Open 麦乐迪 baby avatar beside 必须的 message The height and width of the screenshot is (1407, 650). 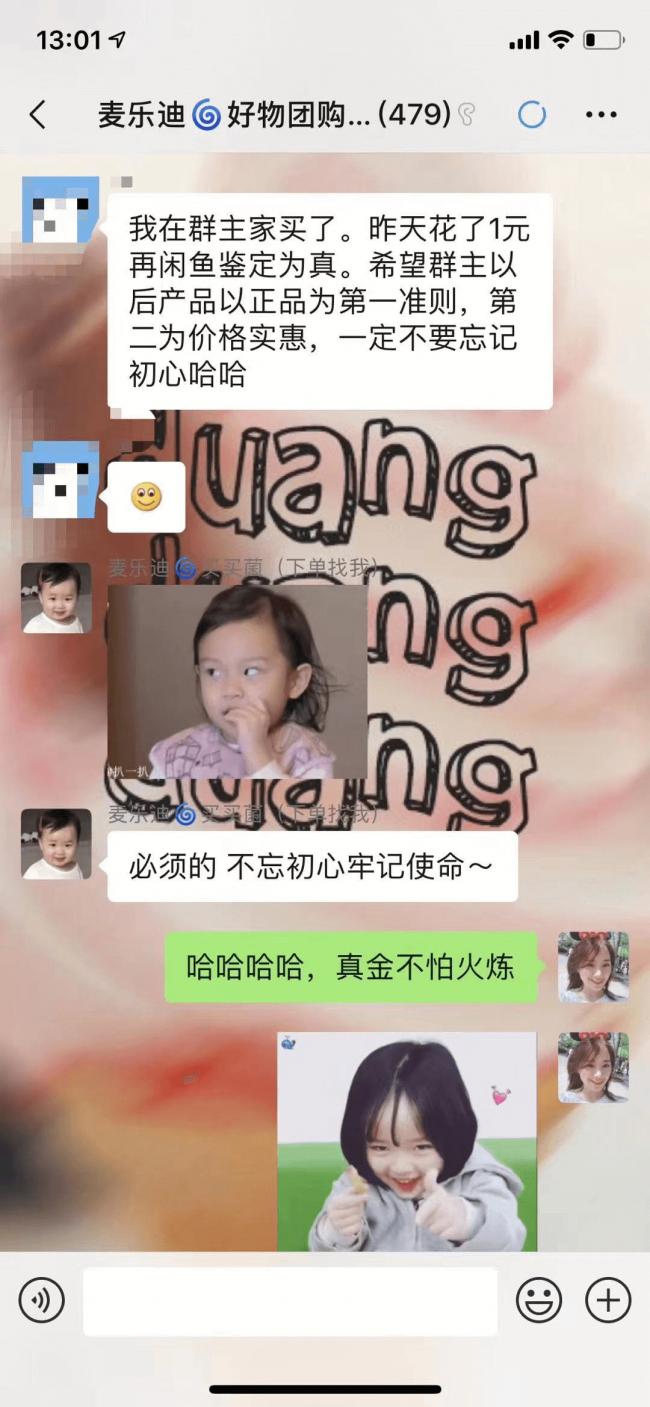(x=56, y=844)
